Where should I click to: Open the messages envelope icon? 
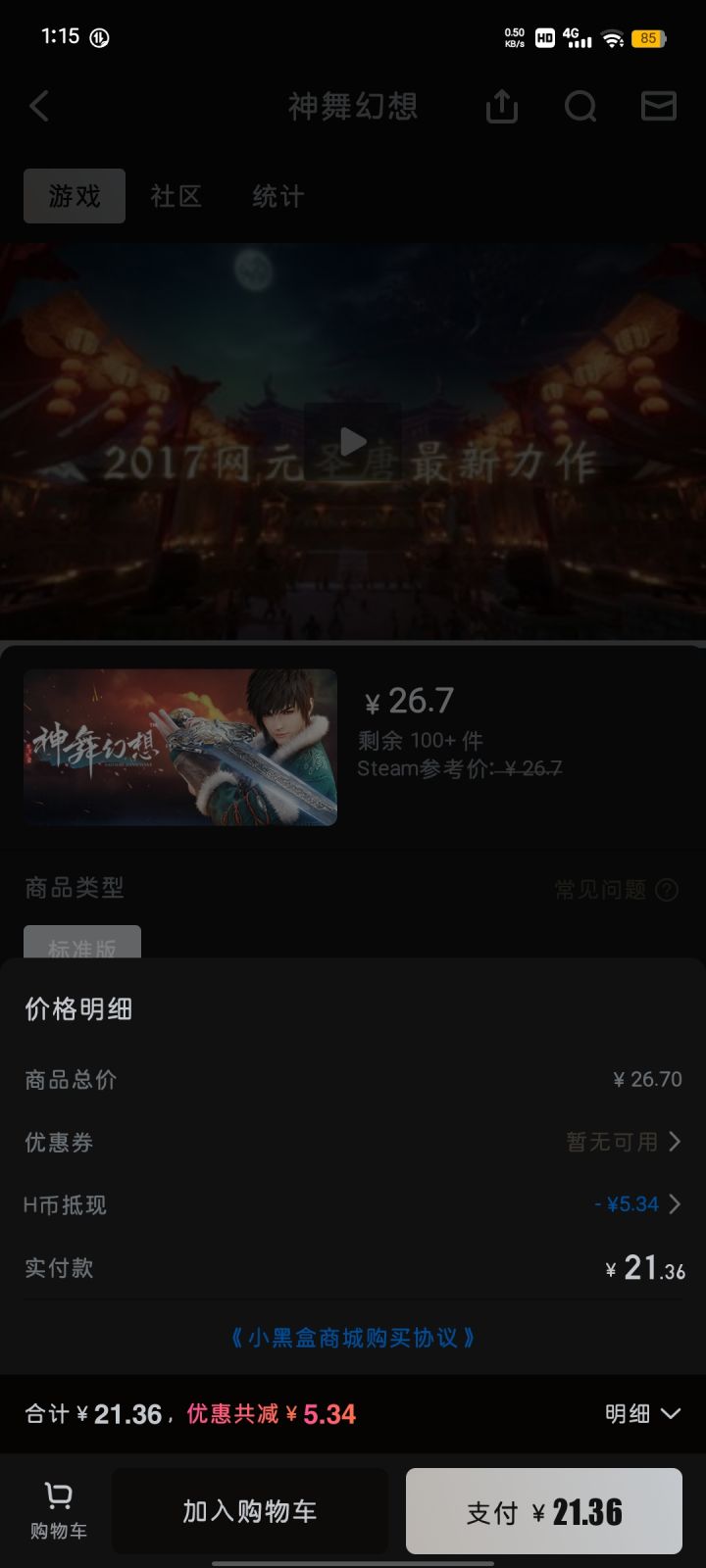point(658,106)
